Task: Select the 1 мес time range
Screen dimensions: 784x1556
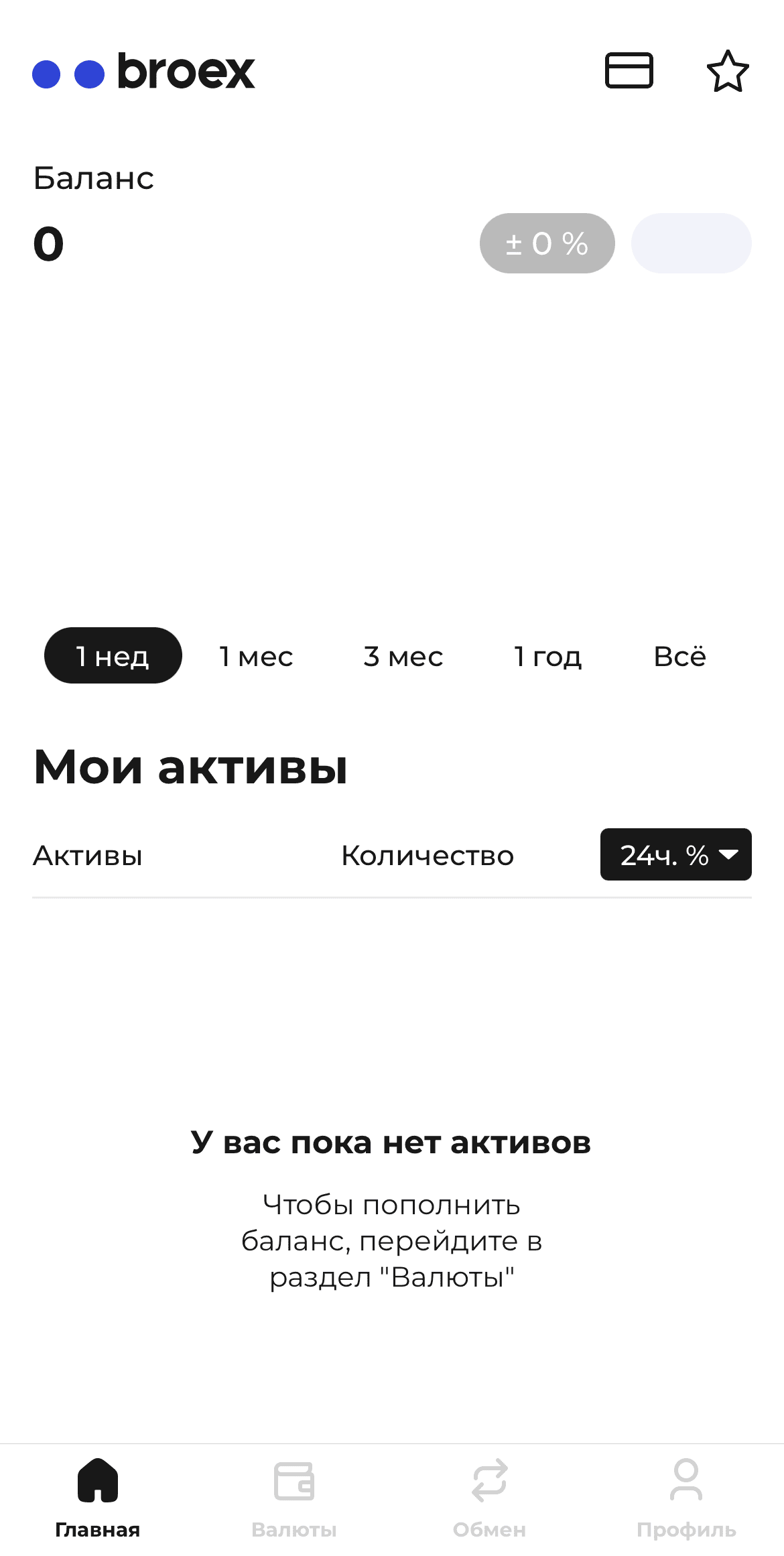Action: [x=257, y=656]
